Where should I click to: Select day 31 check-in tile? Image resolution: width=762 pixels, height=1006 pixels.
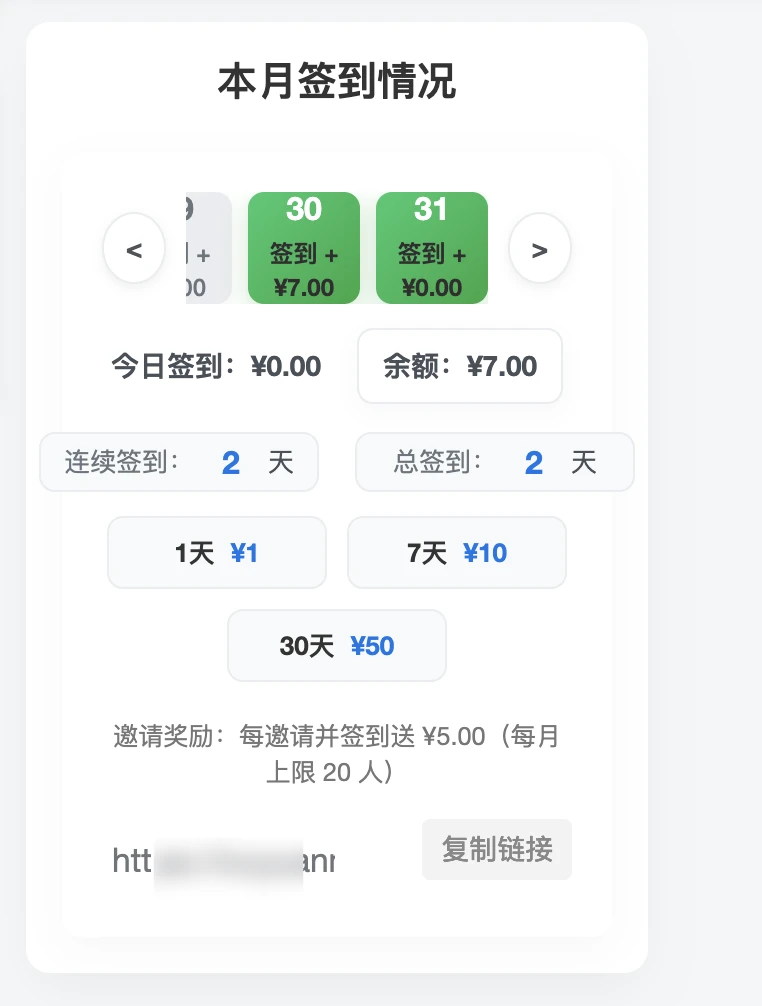click(432, 248)
